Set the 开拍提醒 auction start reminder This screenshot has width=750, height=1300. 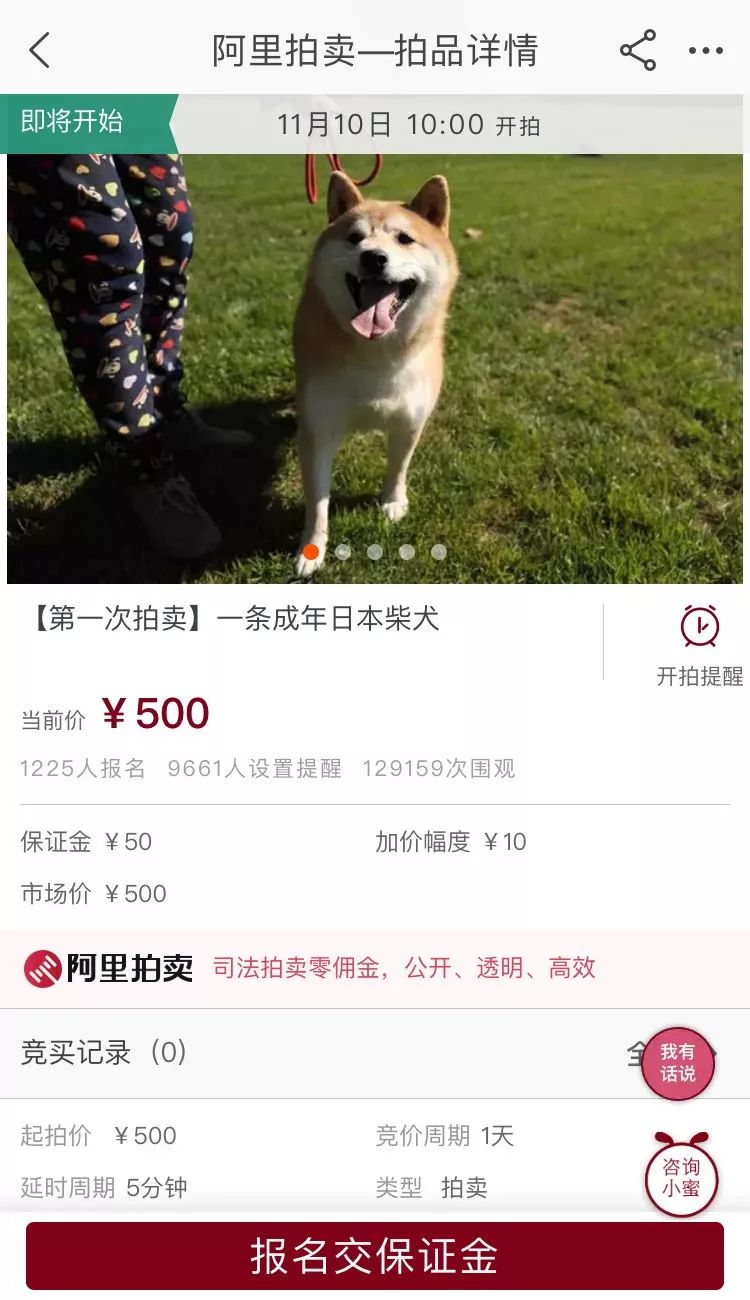[x=700, y=646]
